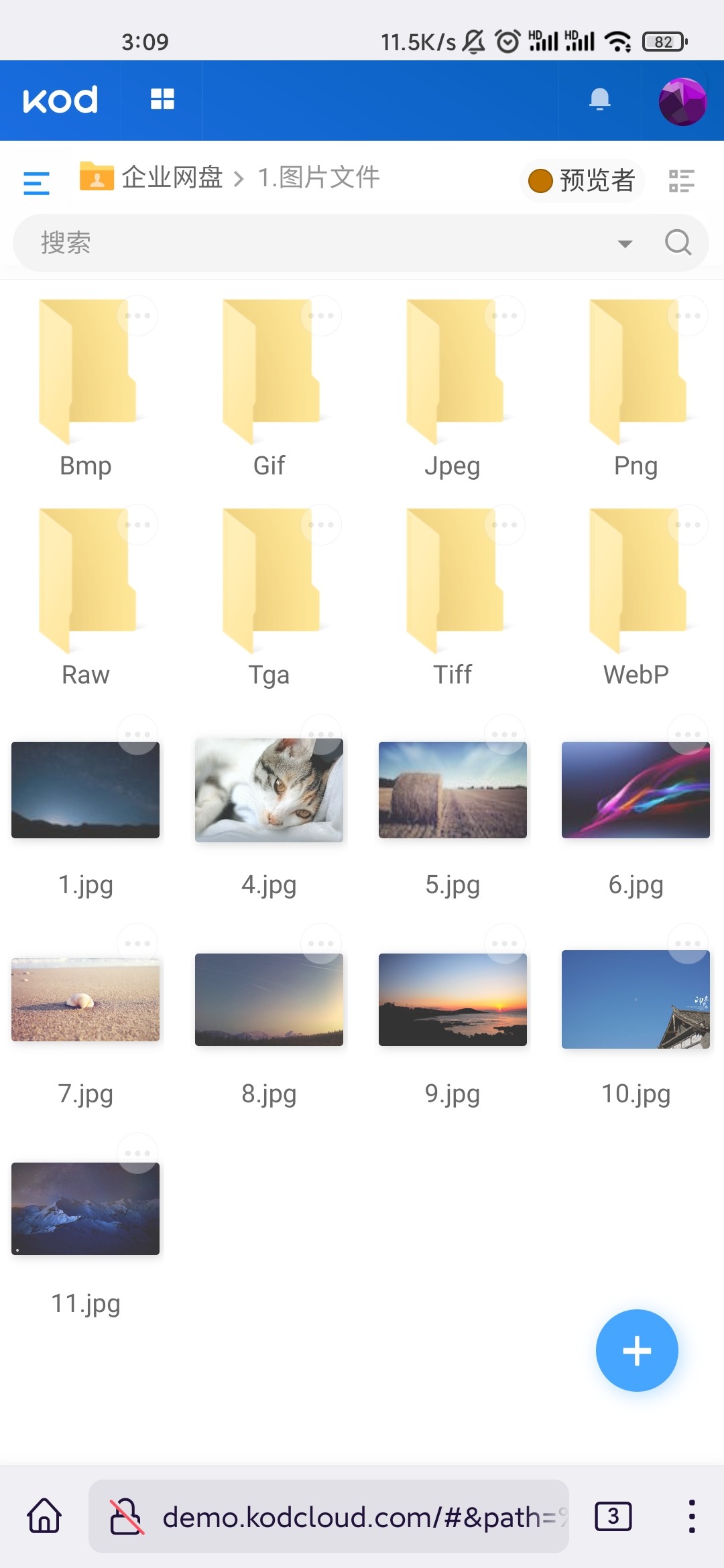Go to the 企业网盘 breadcrumb
Viewport: 724px width, 1568px height.
click(x=171, y=178)
